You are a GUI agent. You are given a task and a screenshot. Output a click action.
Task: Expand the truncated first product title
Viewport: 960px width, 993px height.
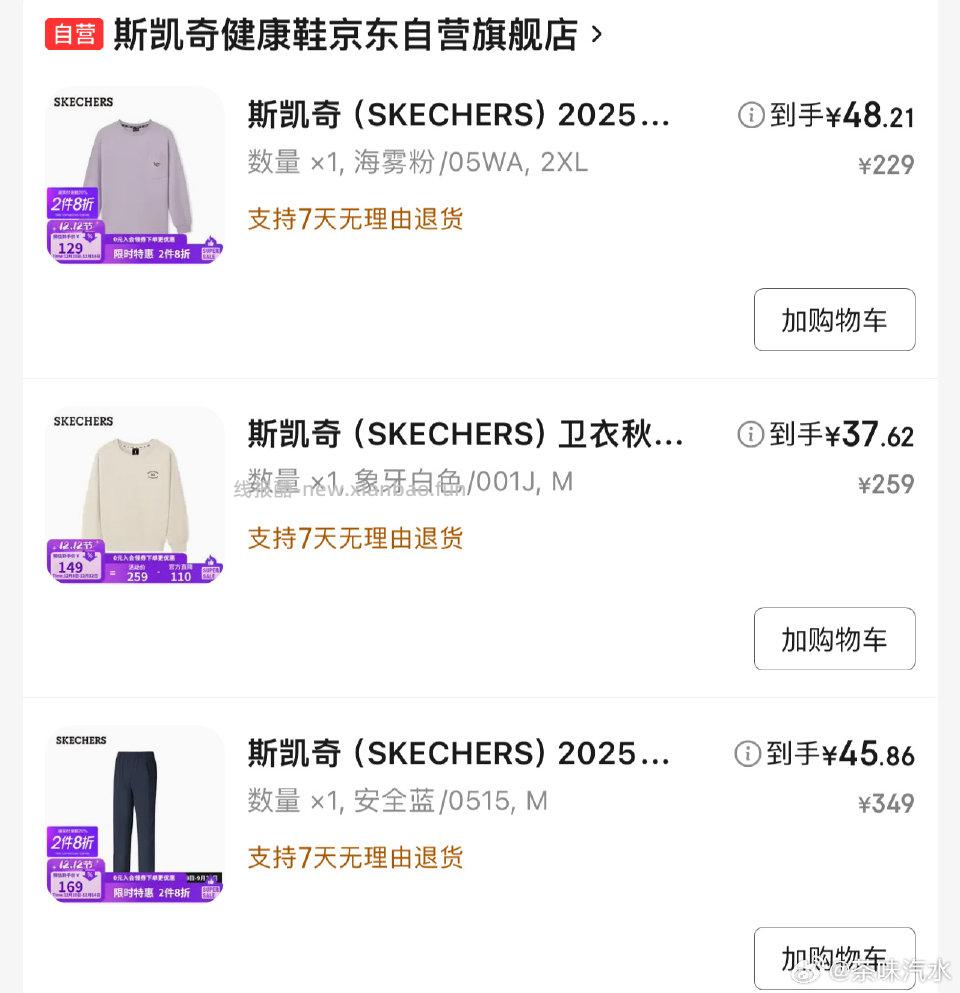pos(460,115)
